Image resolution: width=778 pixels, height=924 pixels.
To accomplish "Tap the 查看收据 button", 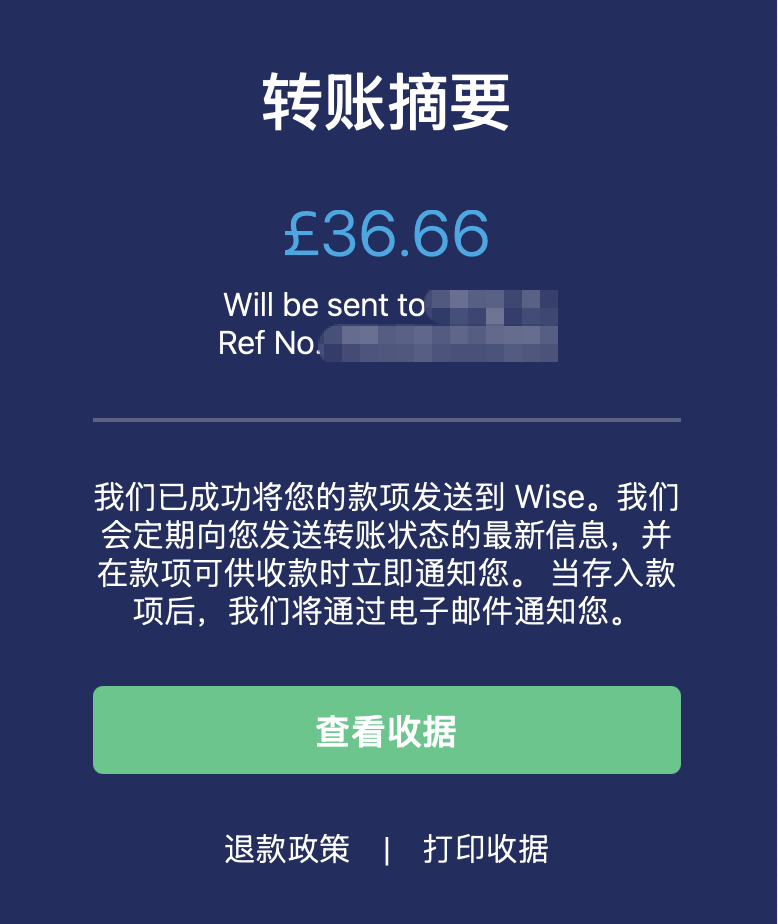I will pyautogui.click(x=387, y=731).
